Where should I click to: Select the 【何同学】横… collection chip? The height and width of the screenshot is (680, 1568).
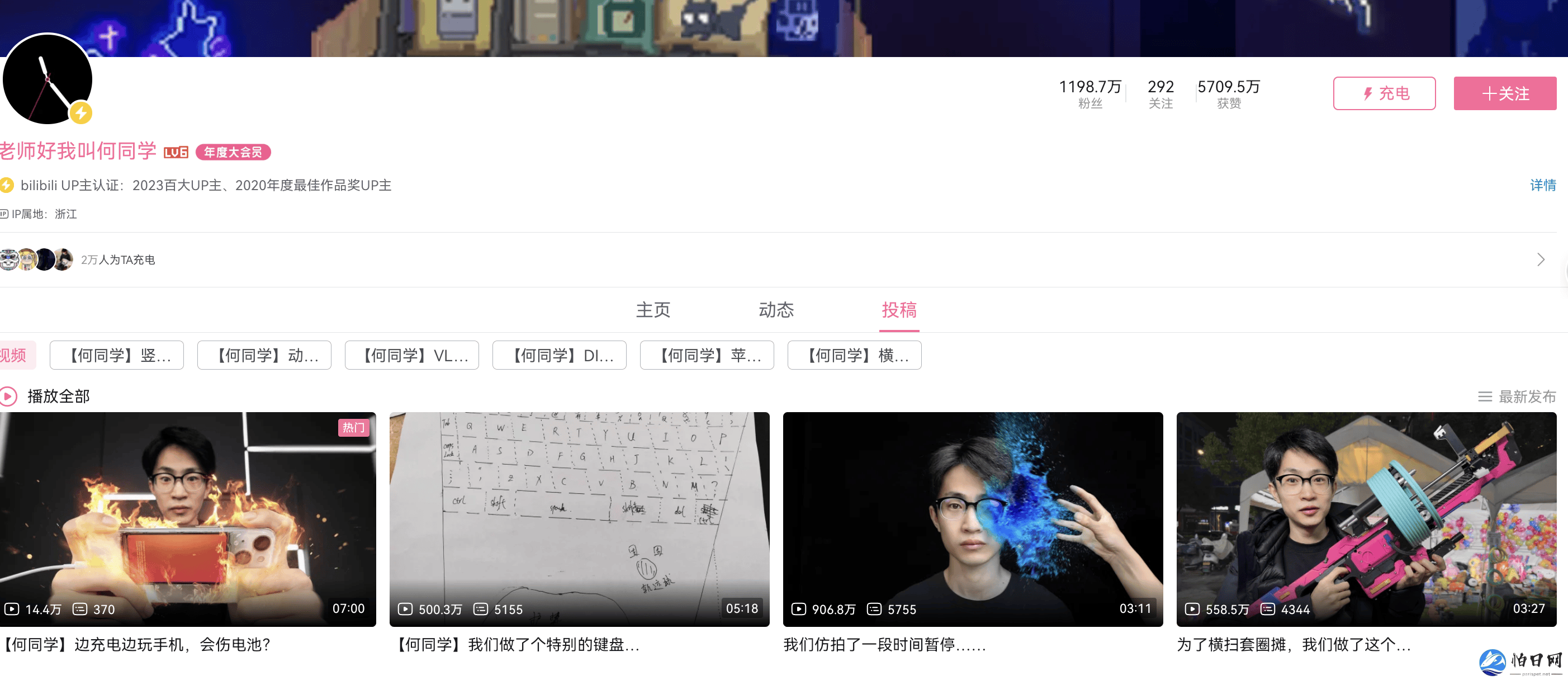854,355
